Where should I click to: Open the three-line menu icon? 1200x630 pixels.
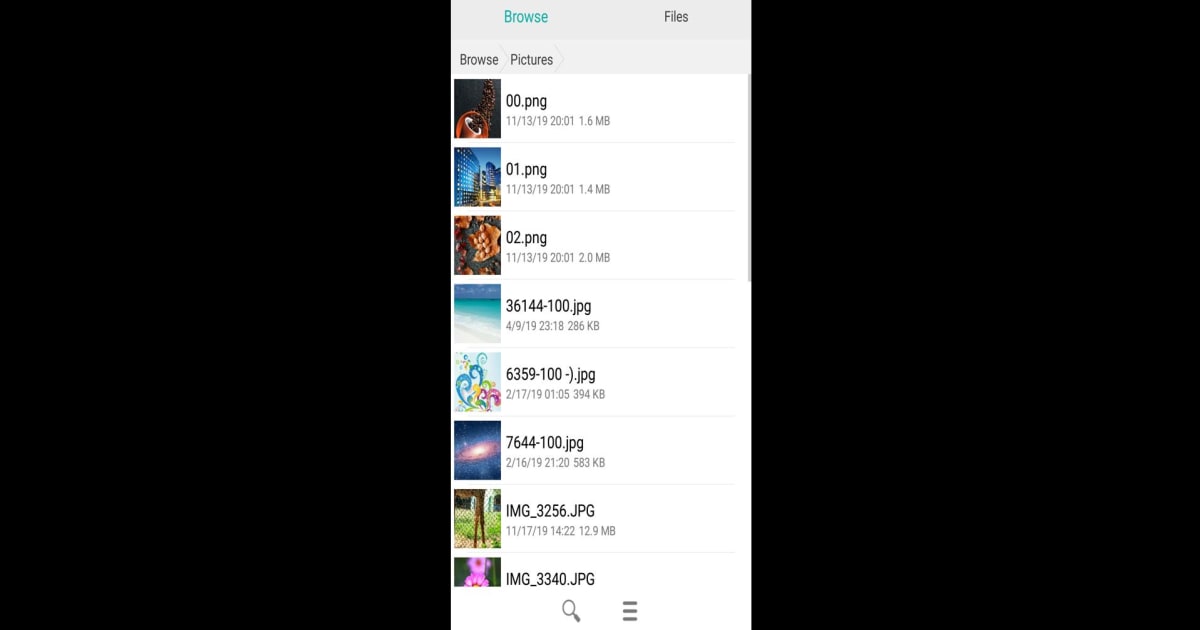(630, 610)
